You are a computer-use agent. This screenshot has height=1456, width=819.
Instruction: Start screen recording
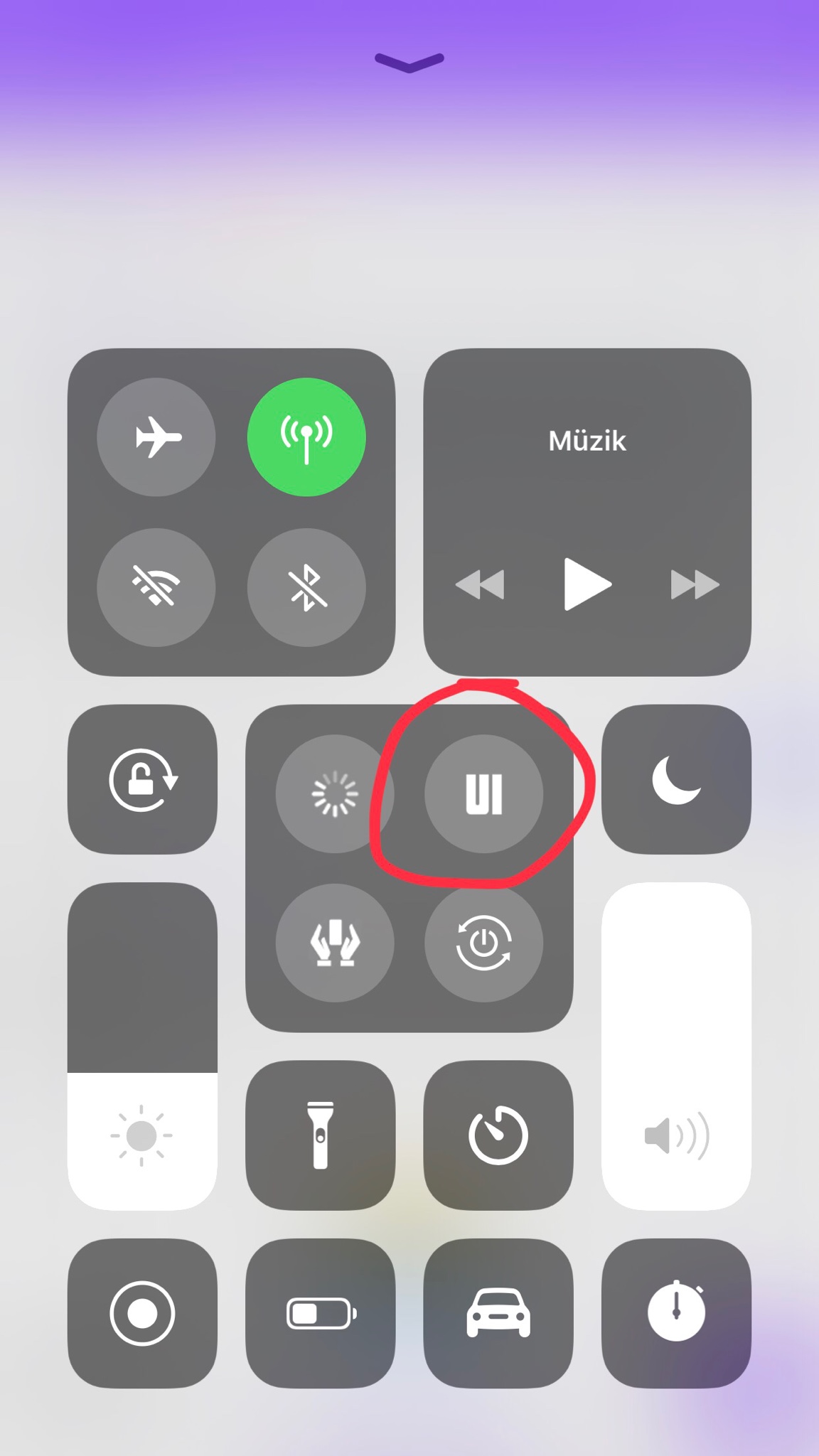142,1313
